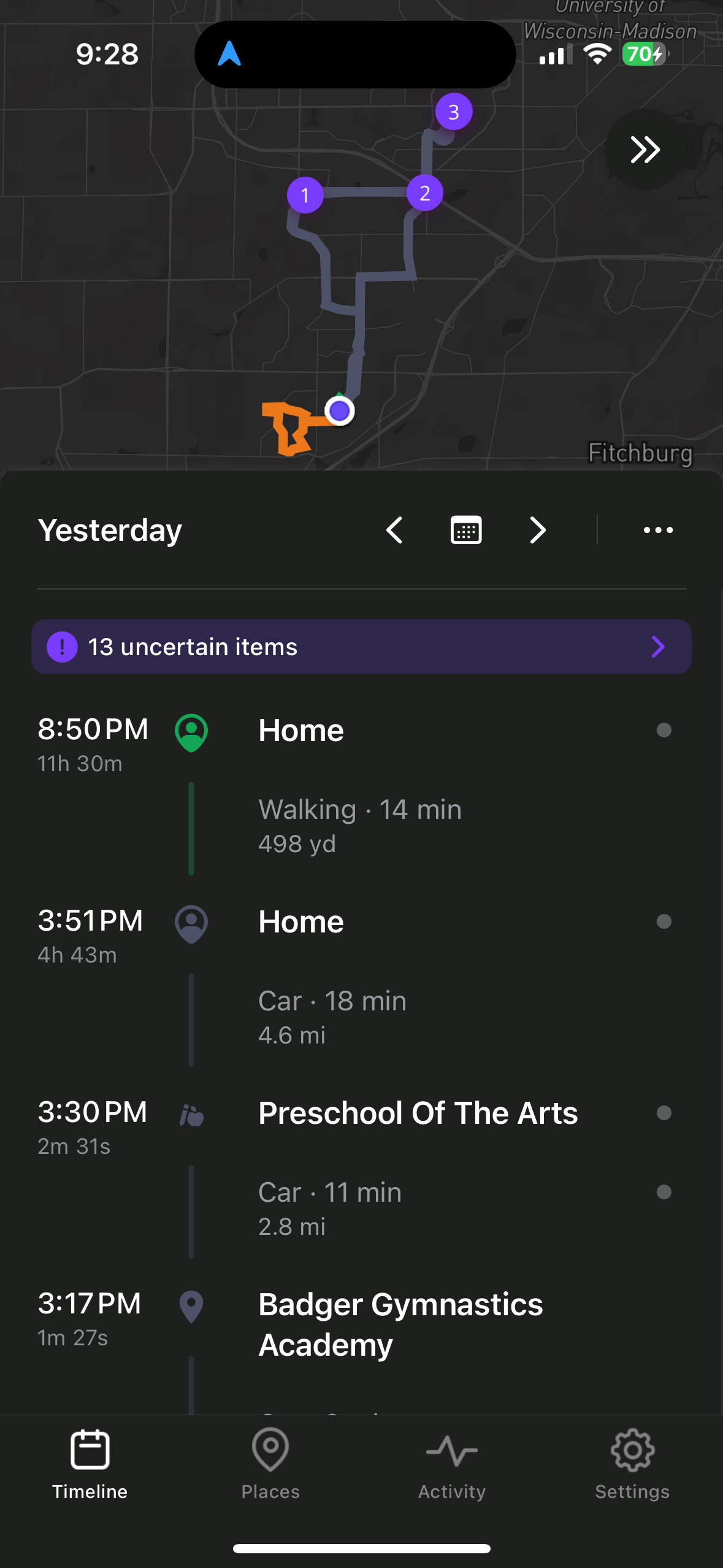
Task: Open the Walking 14 min trip
Action: coord(361,826)
